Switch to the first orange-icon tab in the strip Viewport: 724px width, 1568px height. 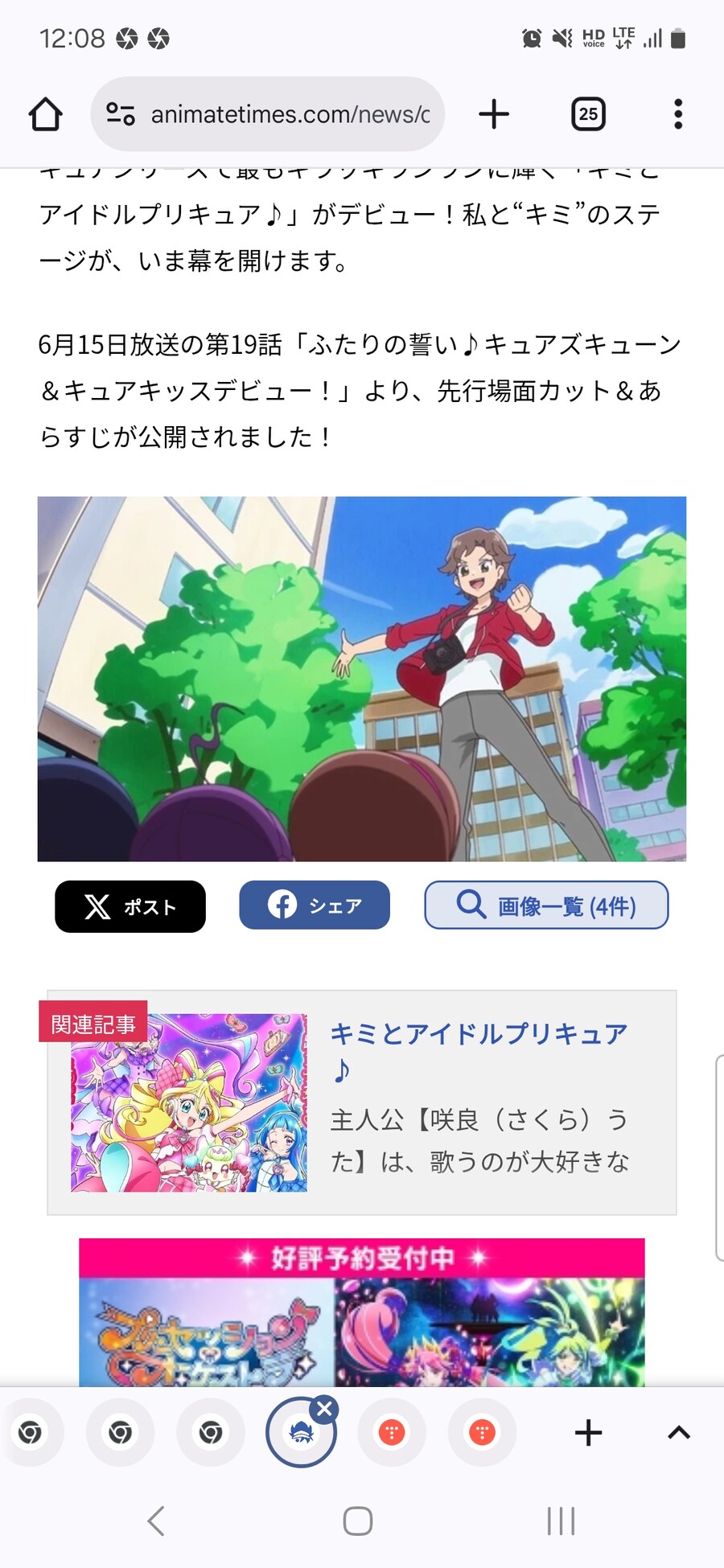(x=392, y=1432)
